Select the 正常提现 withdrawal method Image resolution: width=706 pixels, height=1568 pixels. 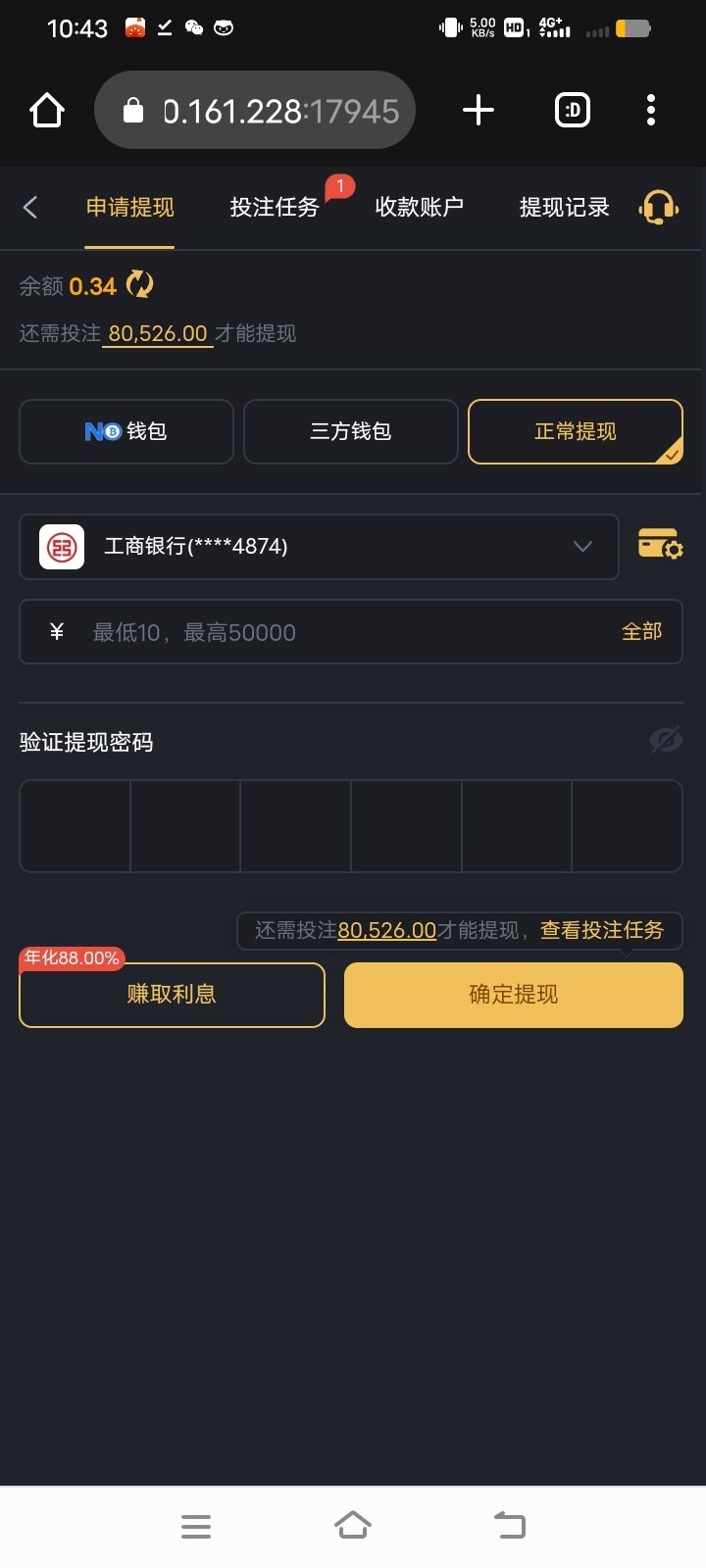click(576, 431)
